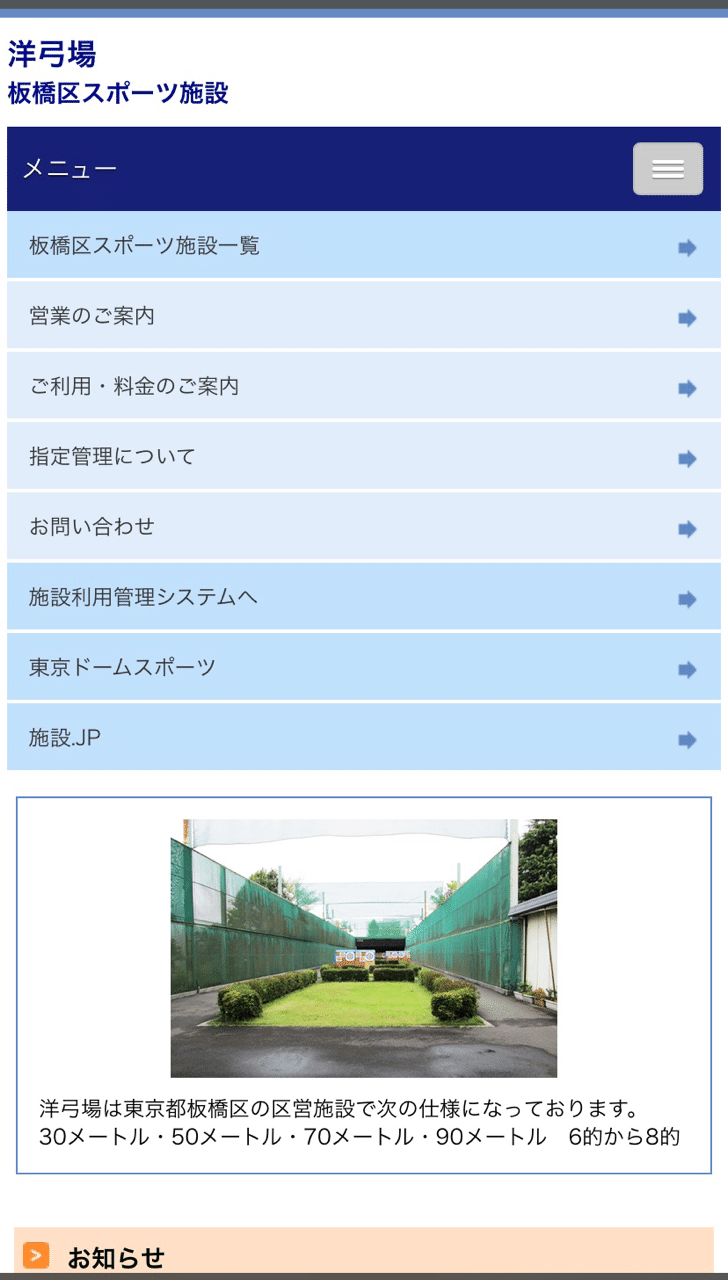Open 営業のご案内 page
This screenshot has width=728, height=1280.
pyautogui.click(x=364, y=316)
